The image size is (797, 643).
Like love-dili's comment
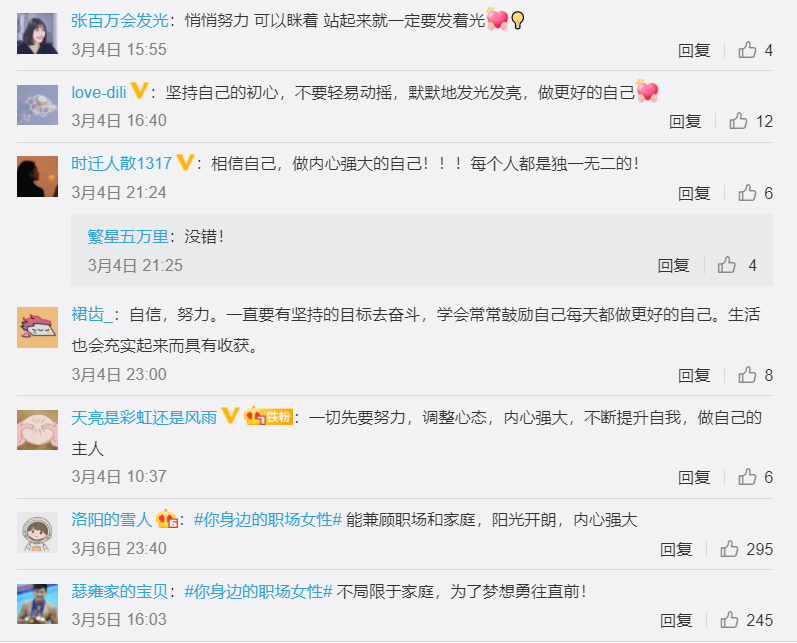click(x=739, y=121)
